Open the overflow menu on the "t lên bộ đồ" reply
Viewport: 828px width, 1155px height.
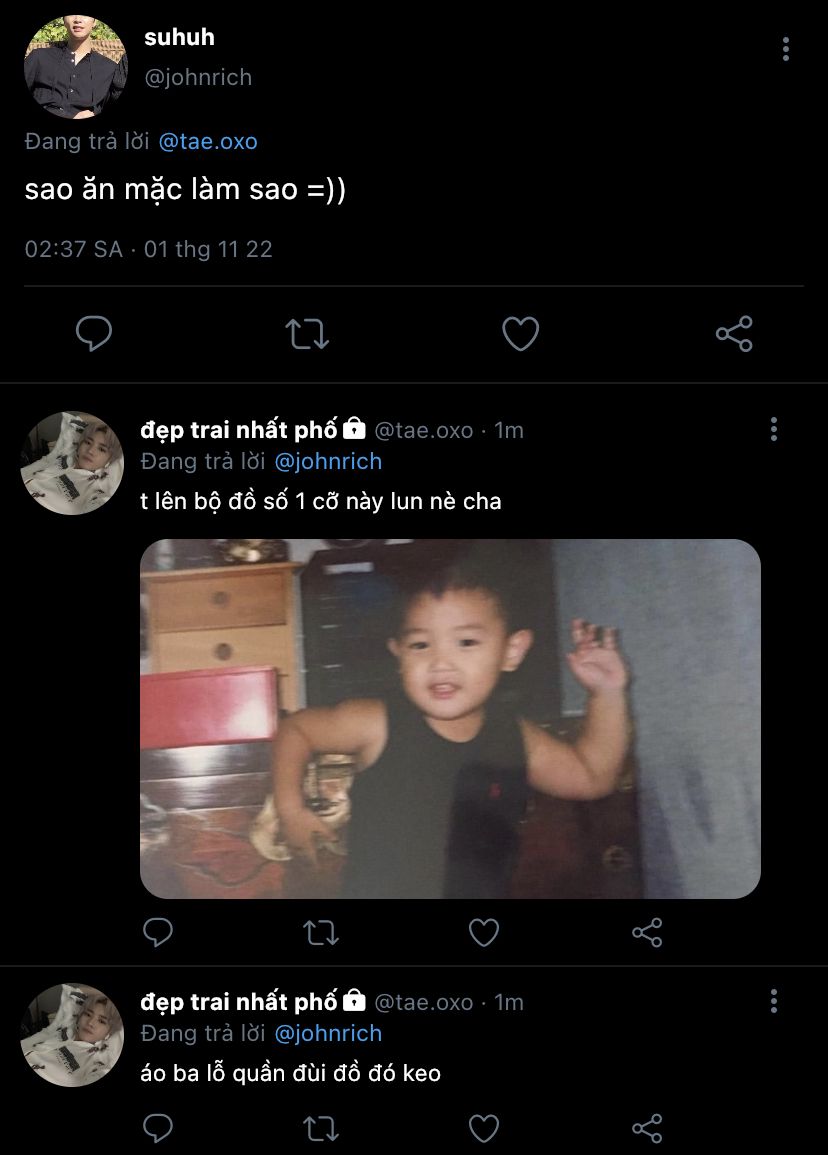click(x=774, y=429)
